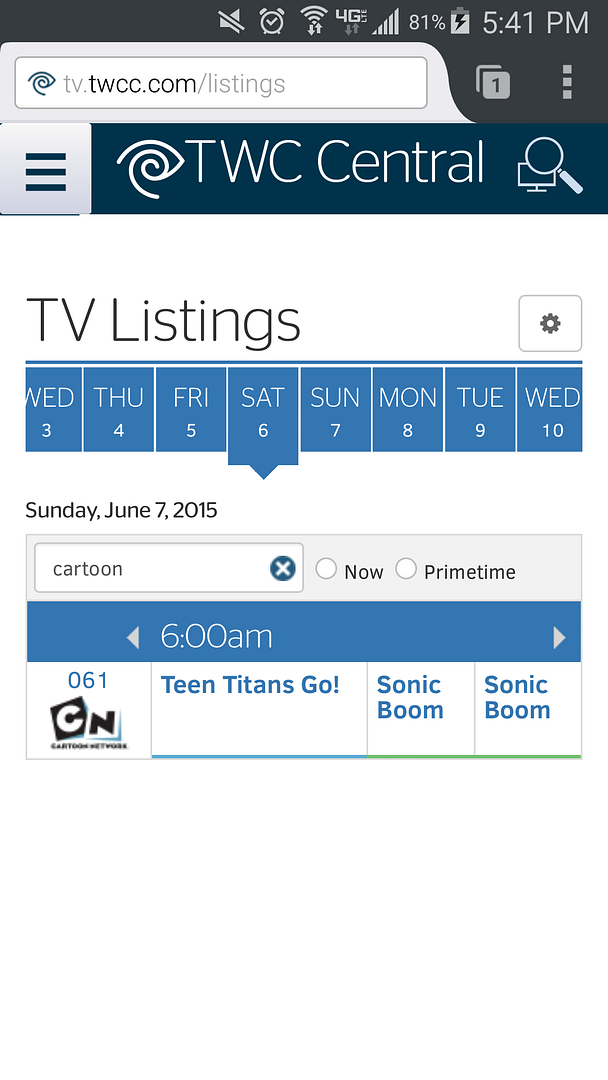Viewport: 608px width, 1080px height.
Task: Advance to the next time slot arrow
Action: [559, 637]
